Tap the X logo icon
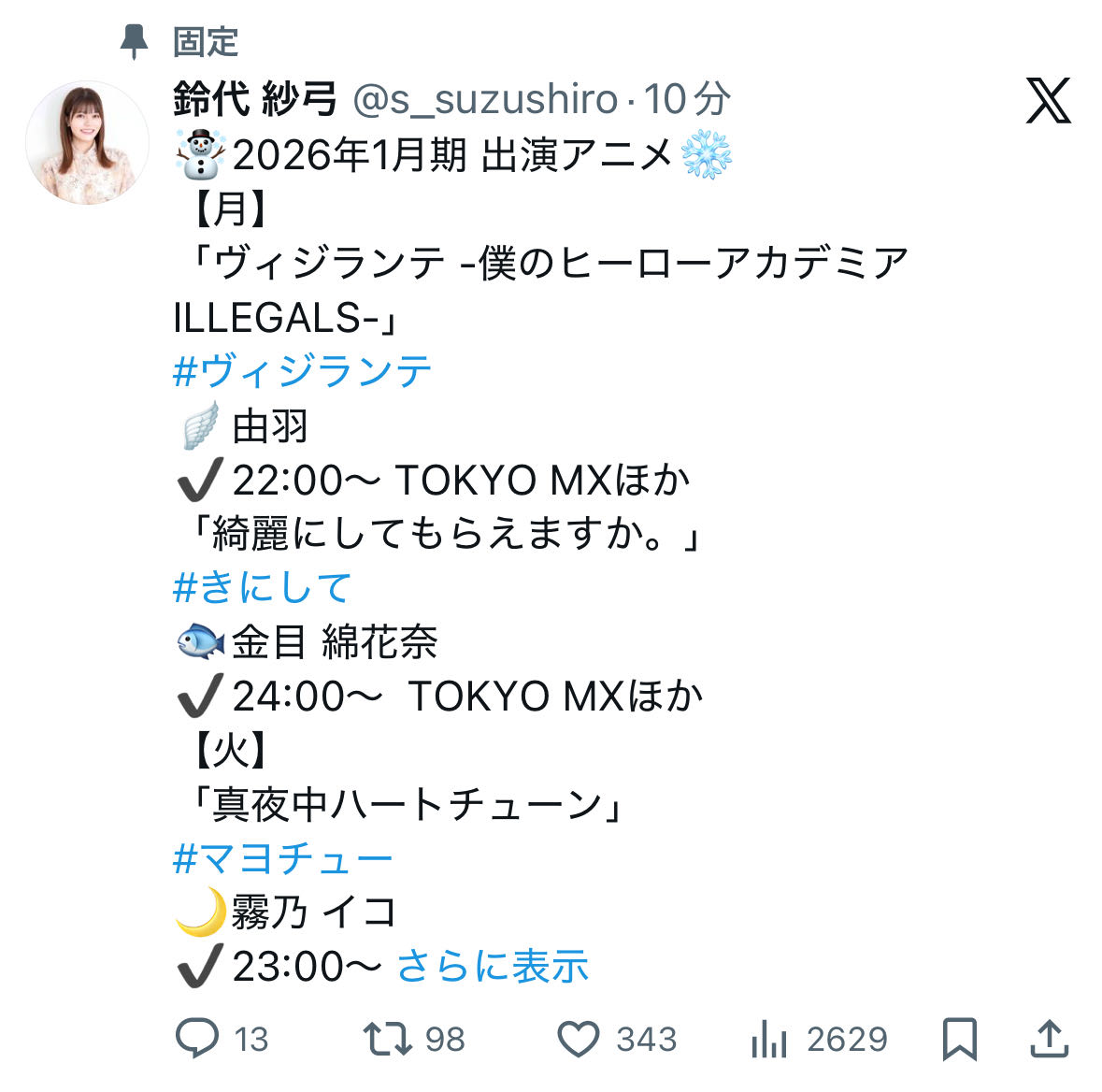Screen dimensions: 1102x1092 (1048, 100)
